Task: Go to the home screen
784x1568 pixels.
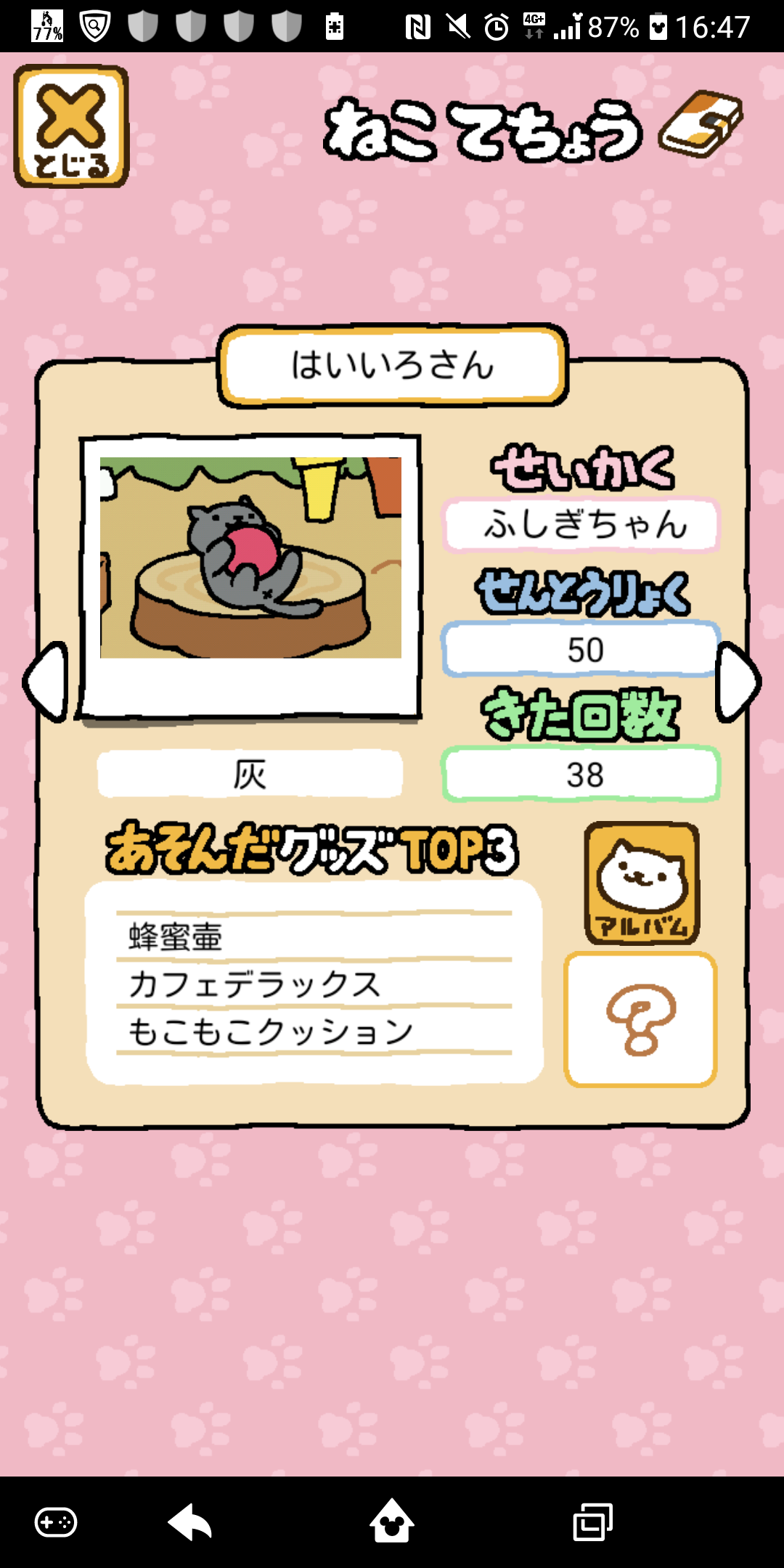Action: point(392,1522)
